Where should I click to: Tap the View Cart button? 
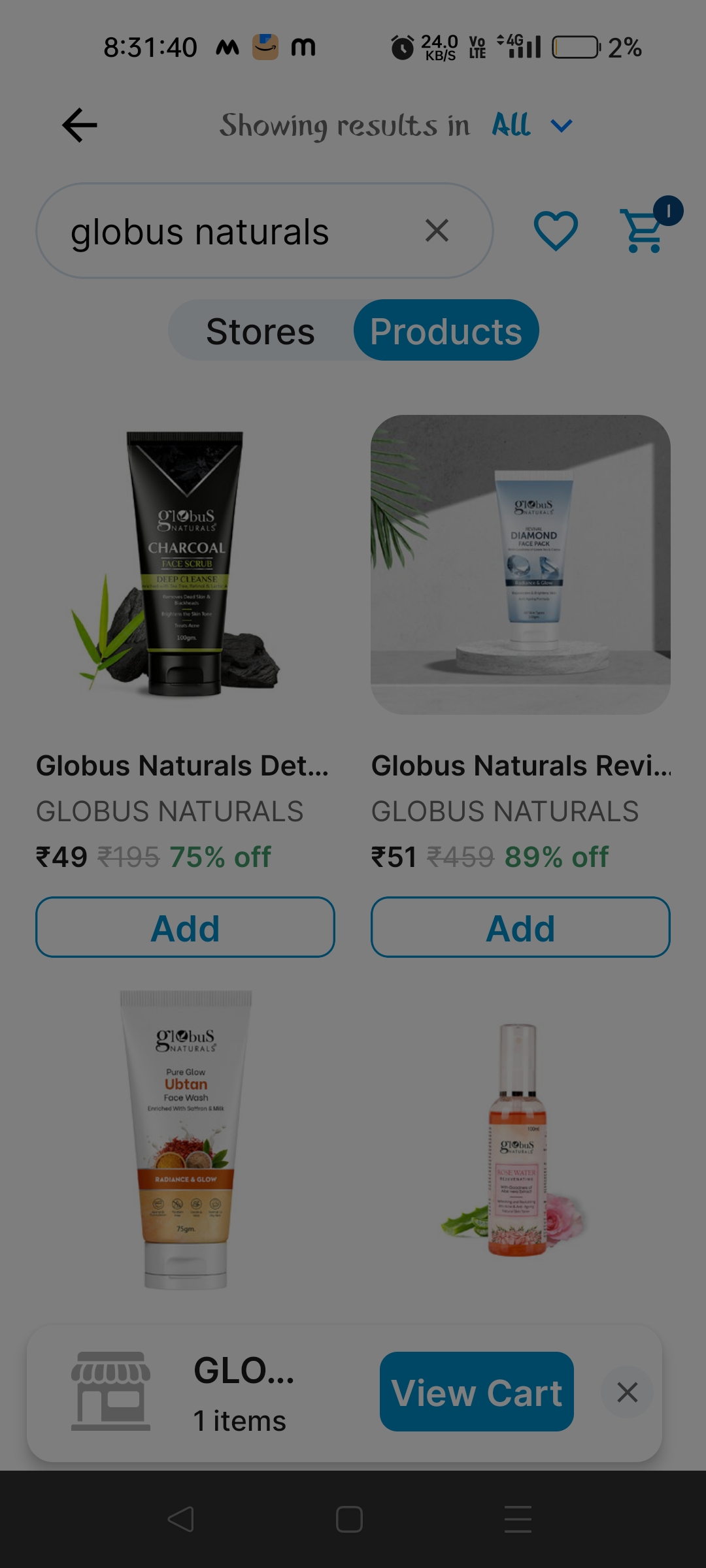[477, 1392]
